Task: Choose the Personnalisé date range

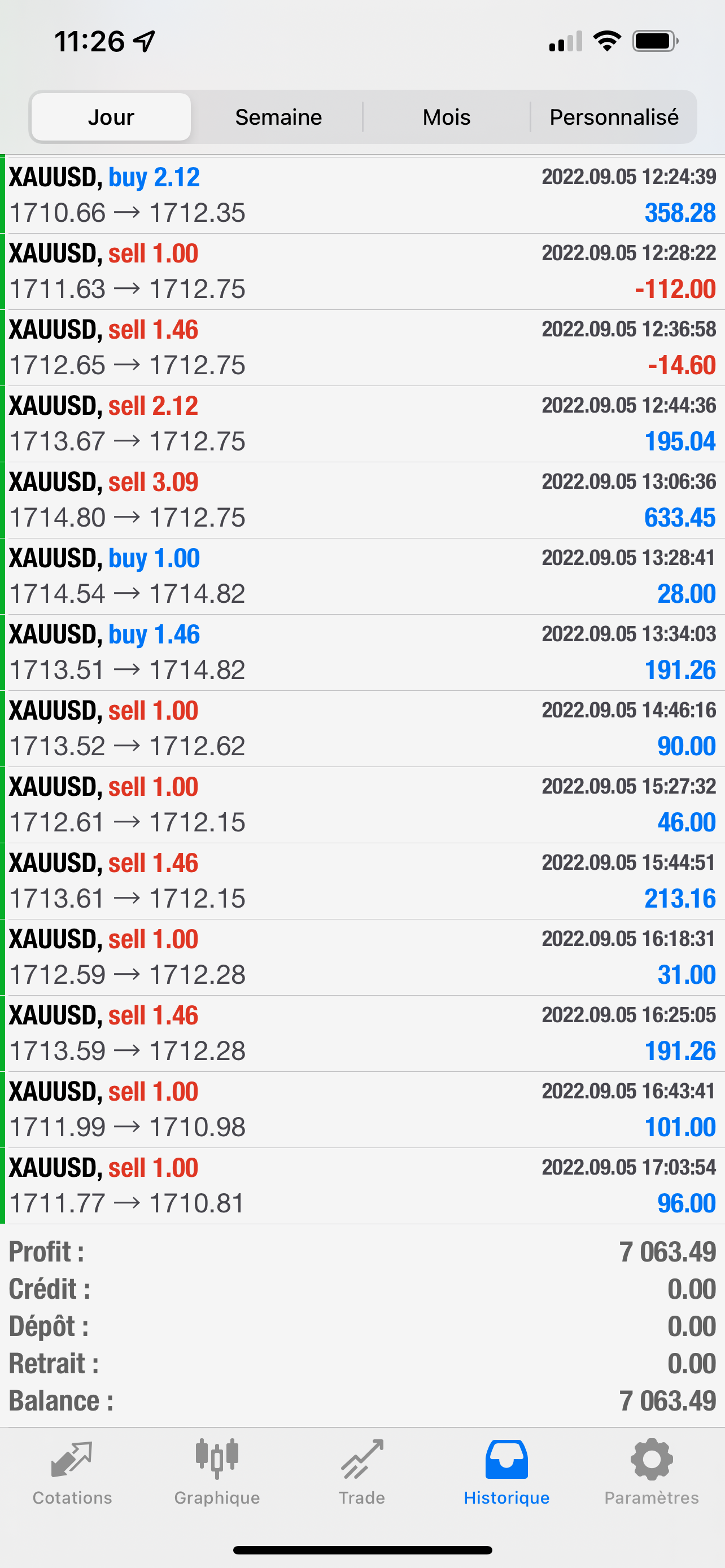Action: click(x=614, y=117)
